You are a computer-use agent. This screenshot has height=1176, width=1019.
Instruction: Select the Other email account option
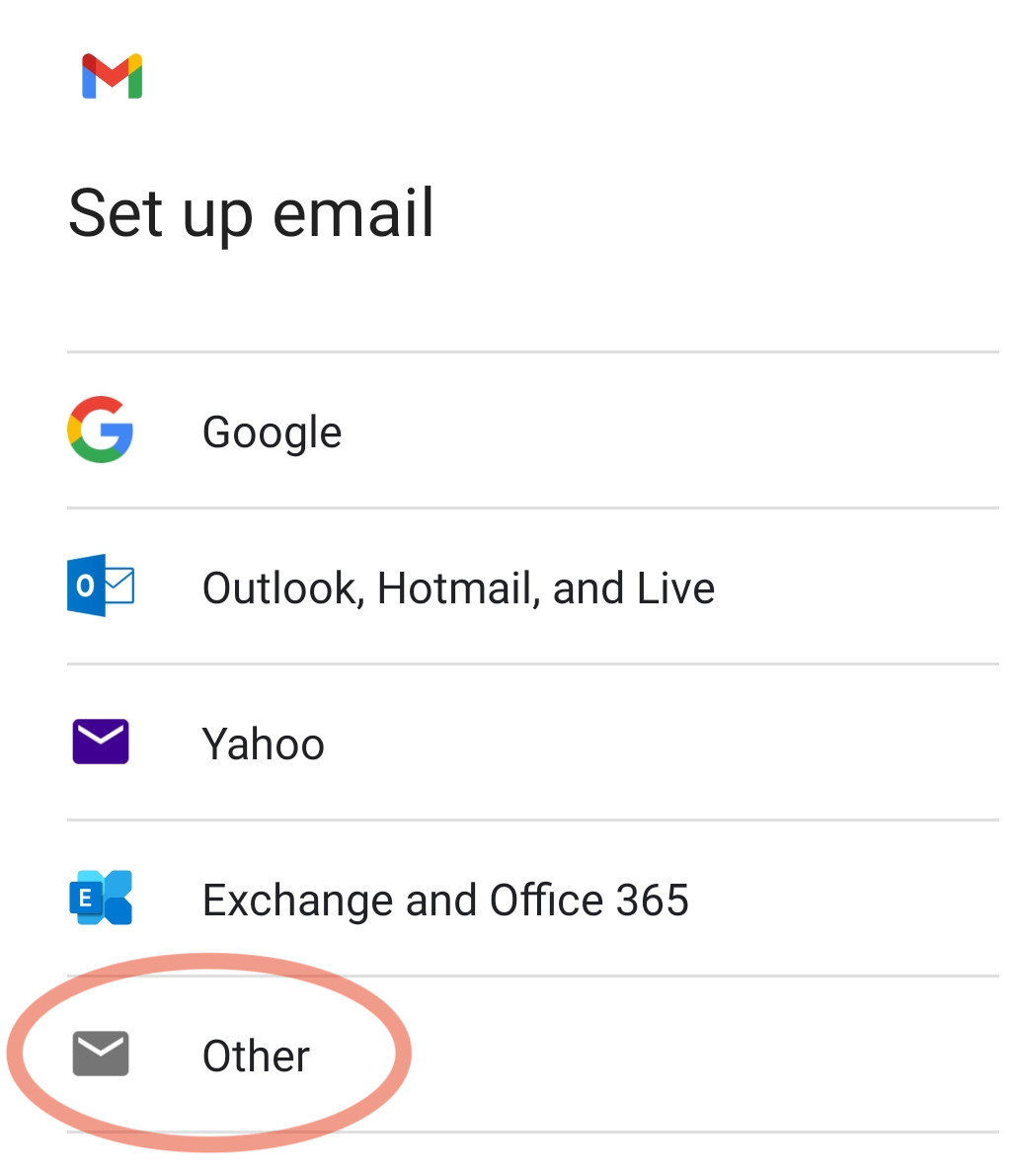click(255, 1054)
